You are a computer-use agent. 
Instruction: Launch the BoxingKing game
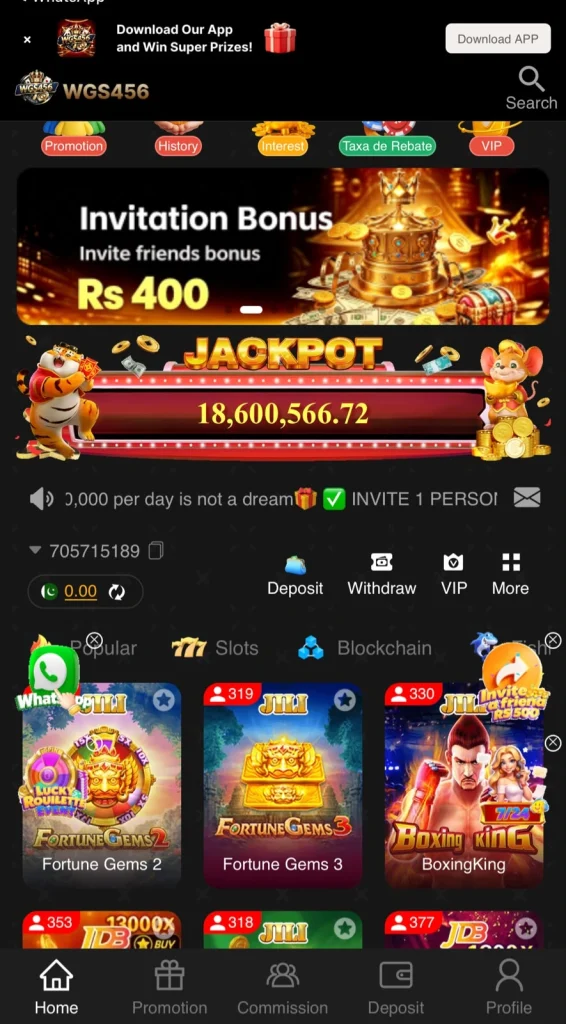(x=464, y=785)
